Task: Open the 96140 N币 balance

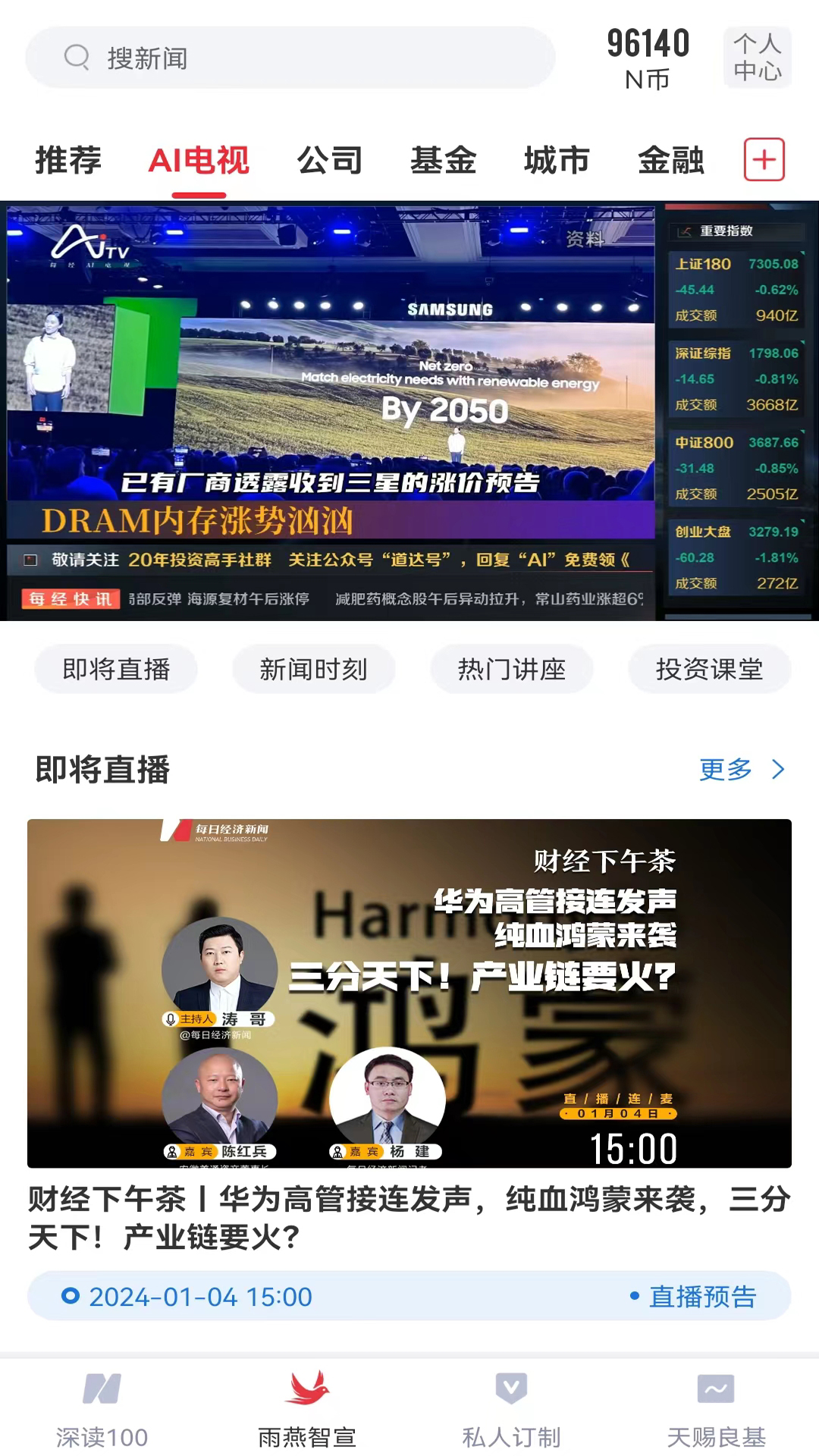Action: (648, 58)
